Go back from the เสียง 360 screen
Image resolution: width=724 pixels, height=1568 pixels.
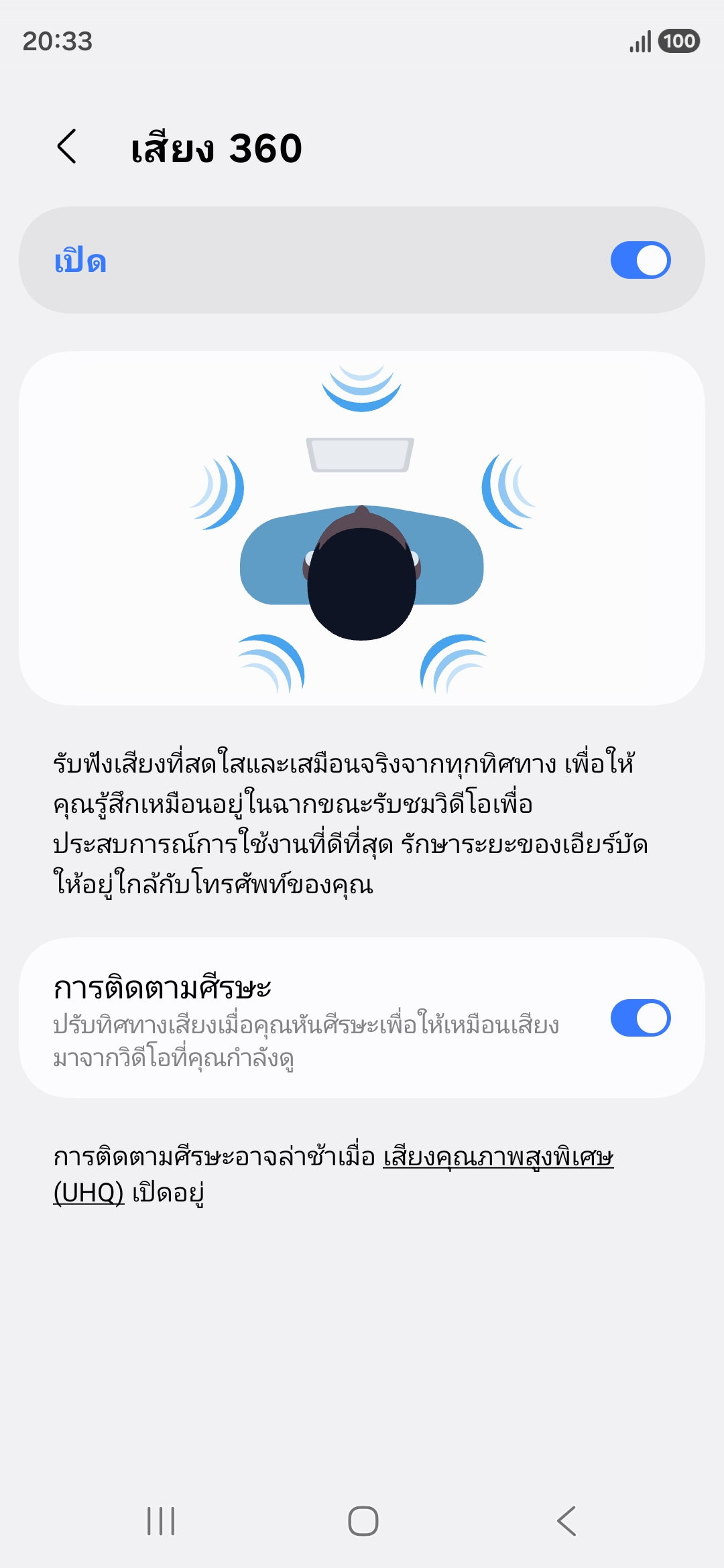coord(67,147)
